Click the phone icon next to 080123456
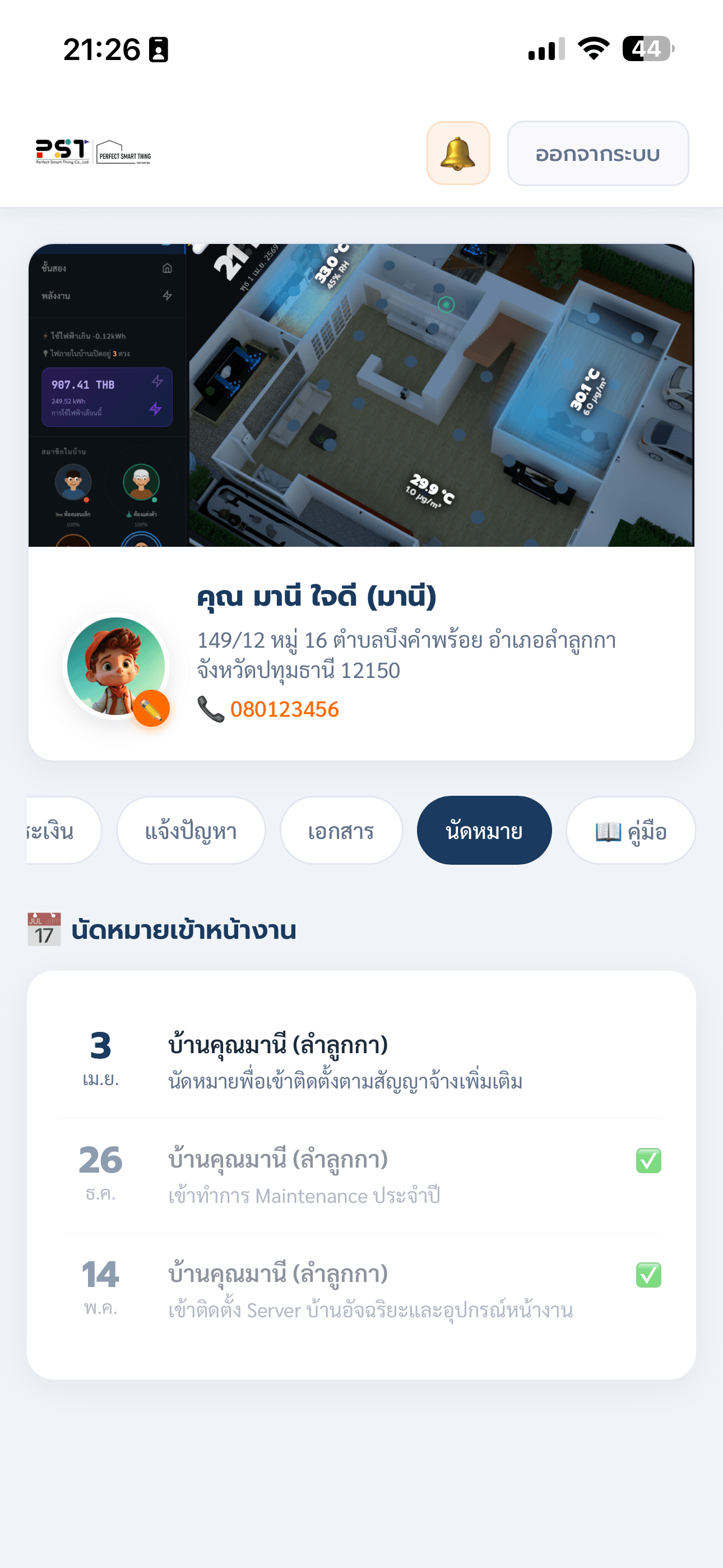Viewport: 723px width, 1568px height. tap(208, 708)
